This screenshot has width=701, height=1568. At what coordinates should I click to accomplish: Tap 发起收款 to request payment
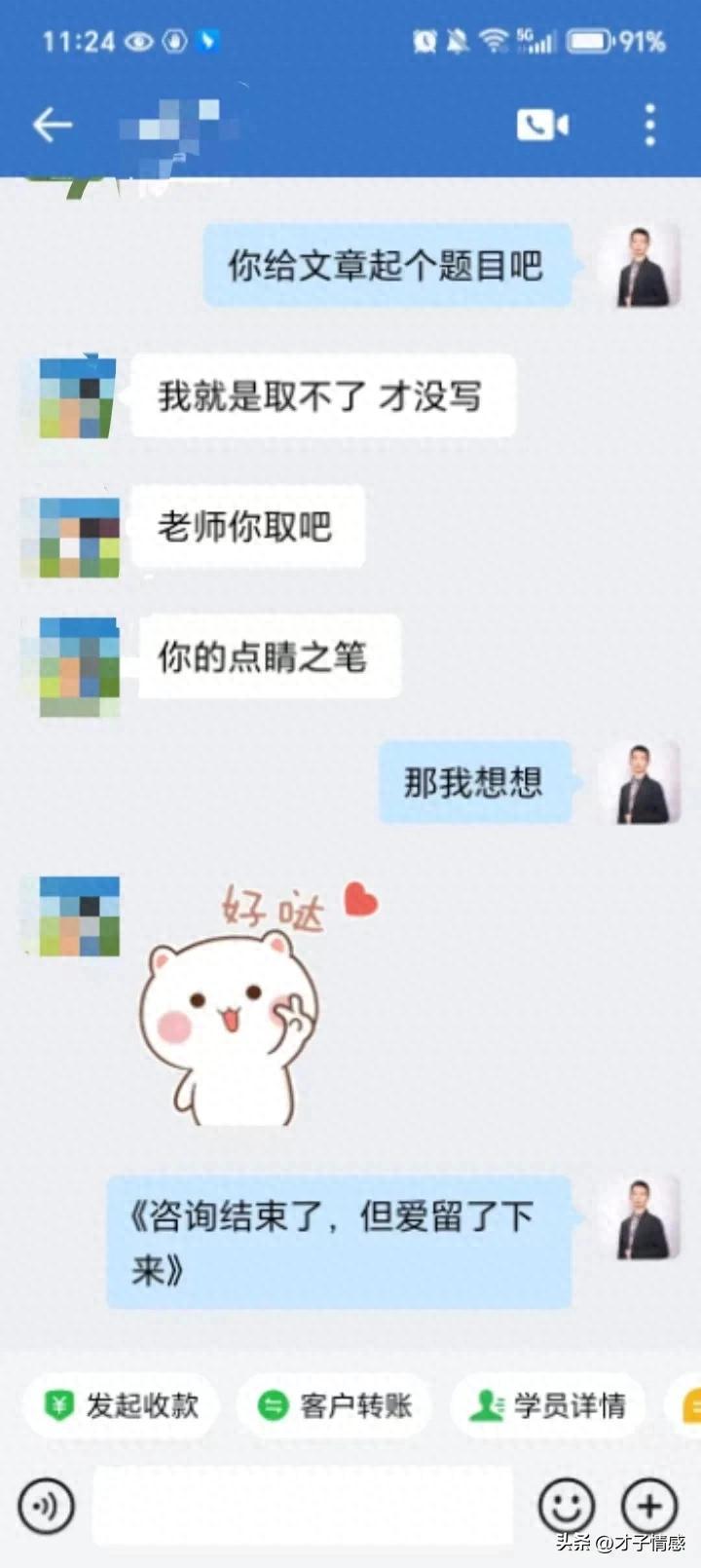point(122,1405)
